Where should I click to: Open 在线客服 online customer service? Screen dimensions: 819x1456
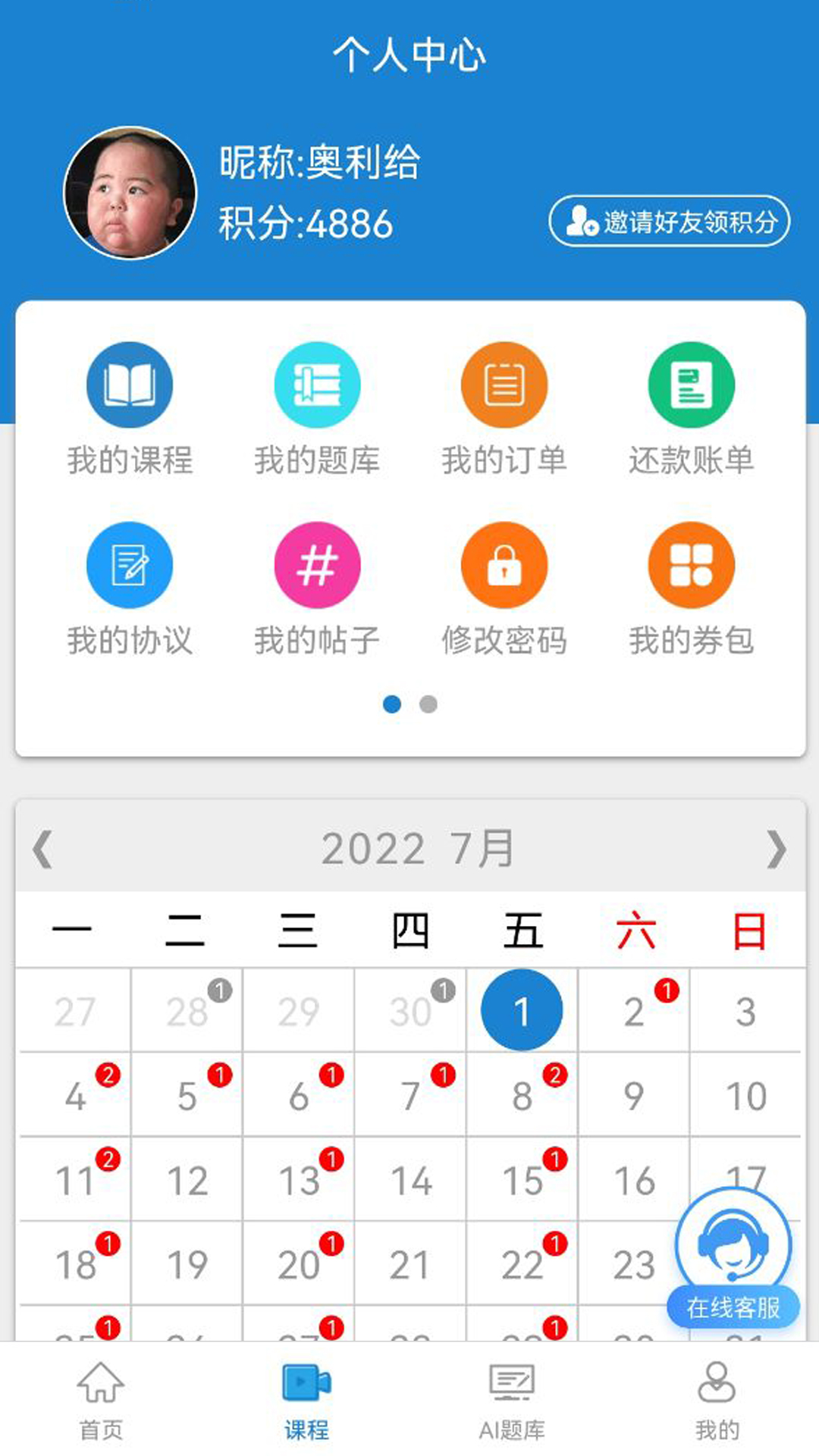point(733,1259)
